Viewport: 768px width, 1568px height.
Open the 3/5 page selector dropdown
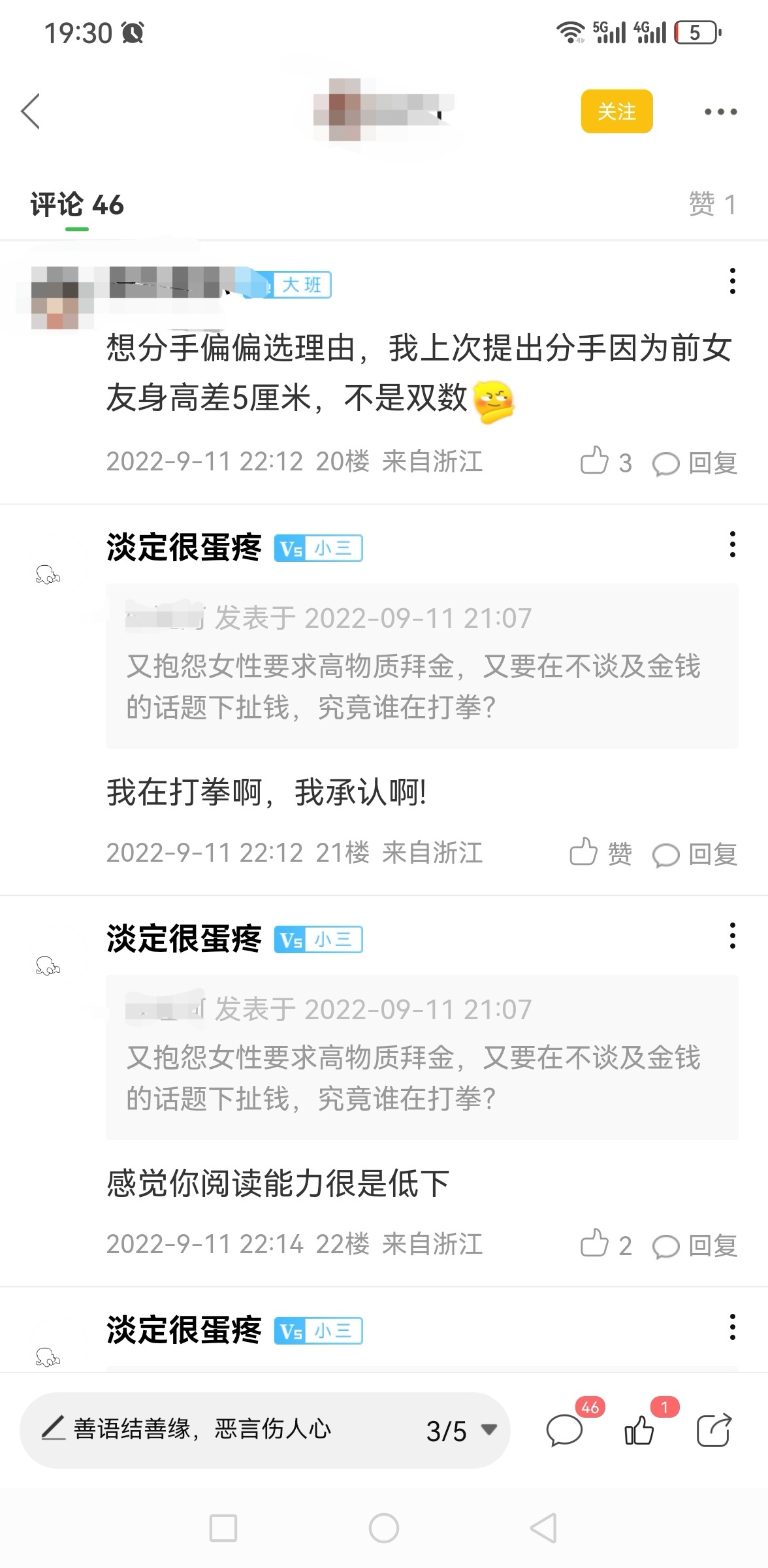point(461,1431)
